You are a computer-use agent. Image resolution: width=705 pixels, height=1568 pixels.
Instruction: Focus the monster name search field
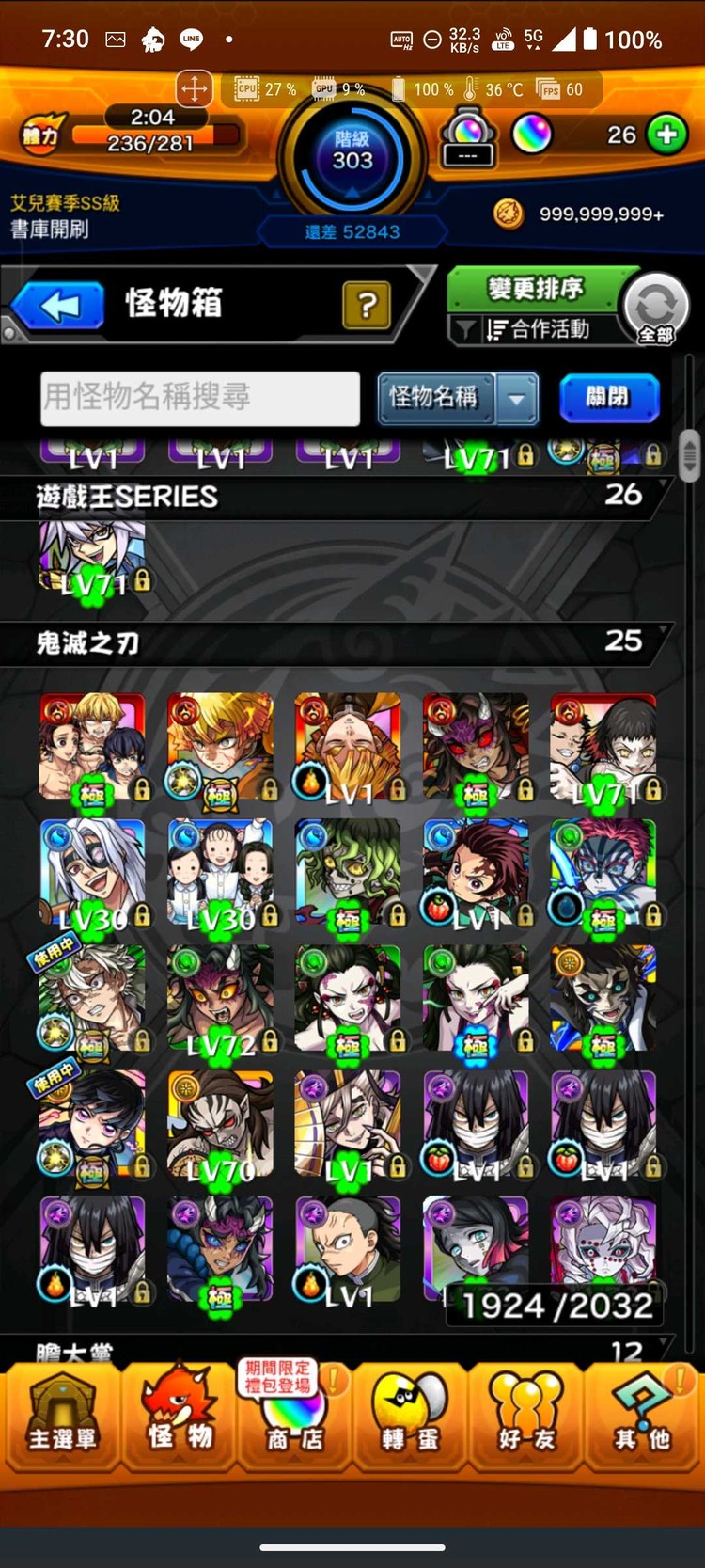[200, 398]
